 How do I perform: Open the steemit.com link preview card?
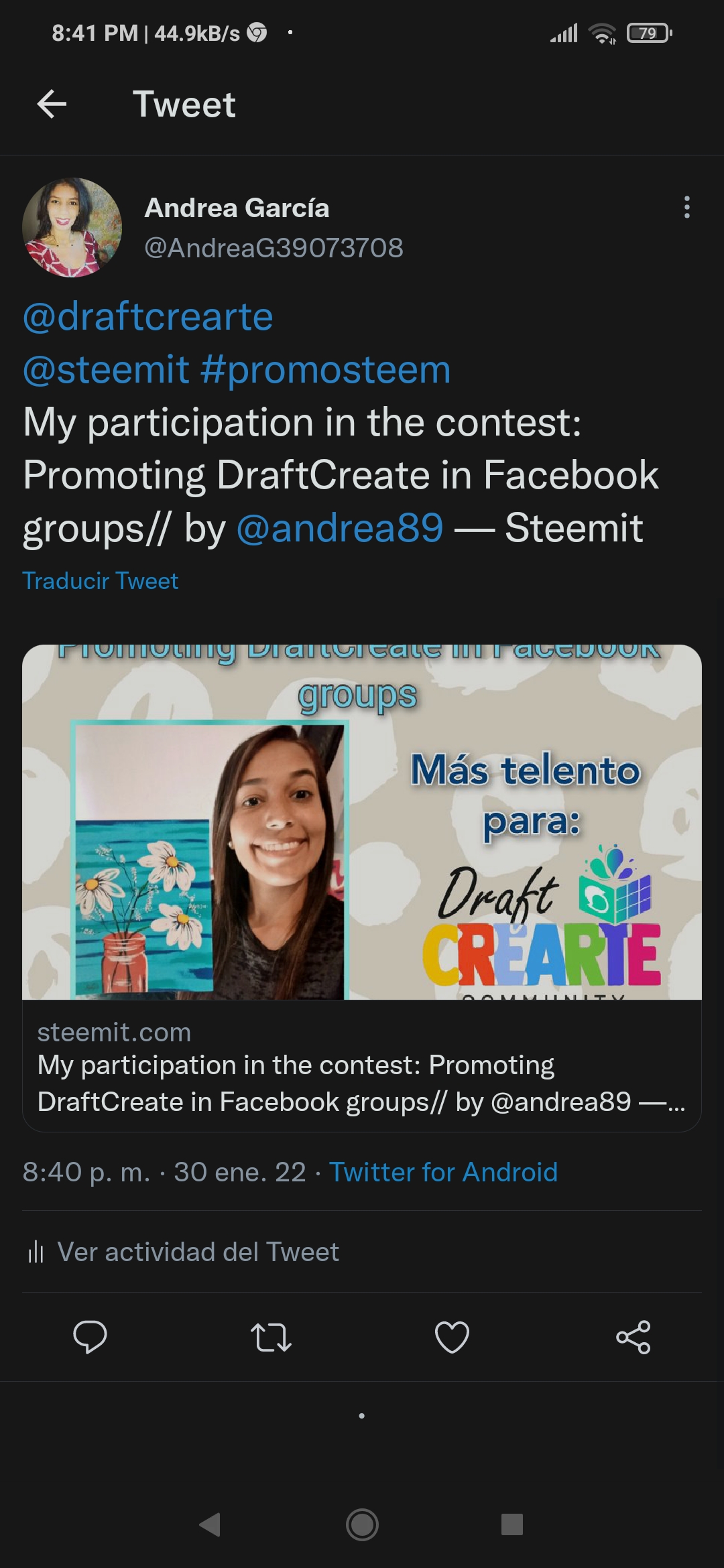click(x=362, y=888)
